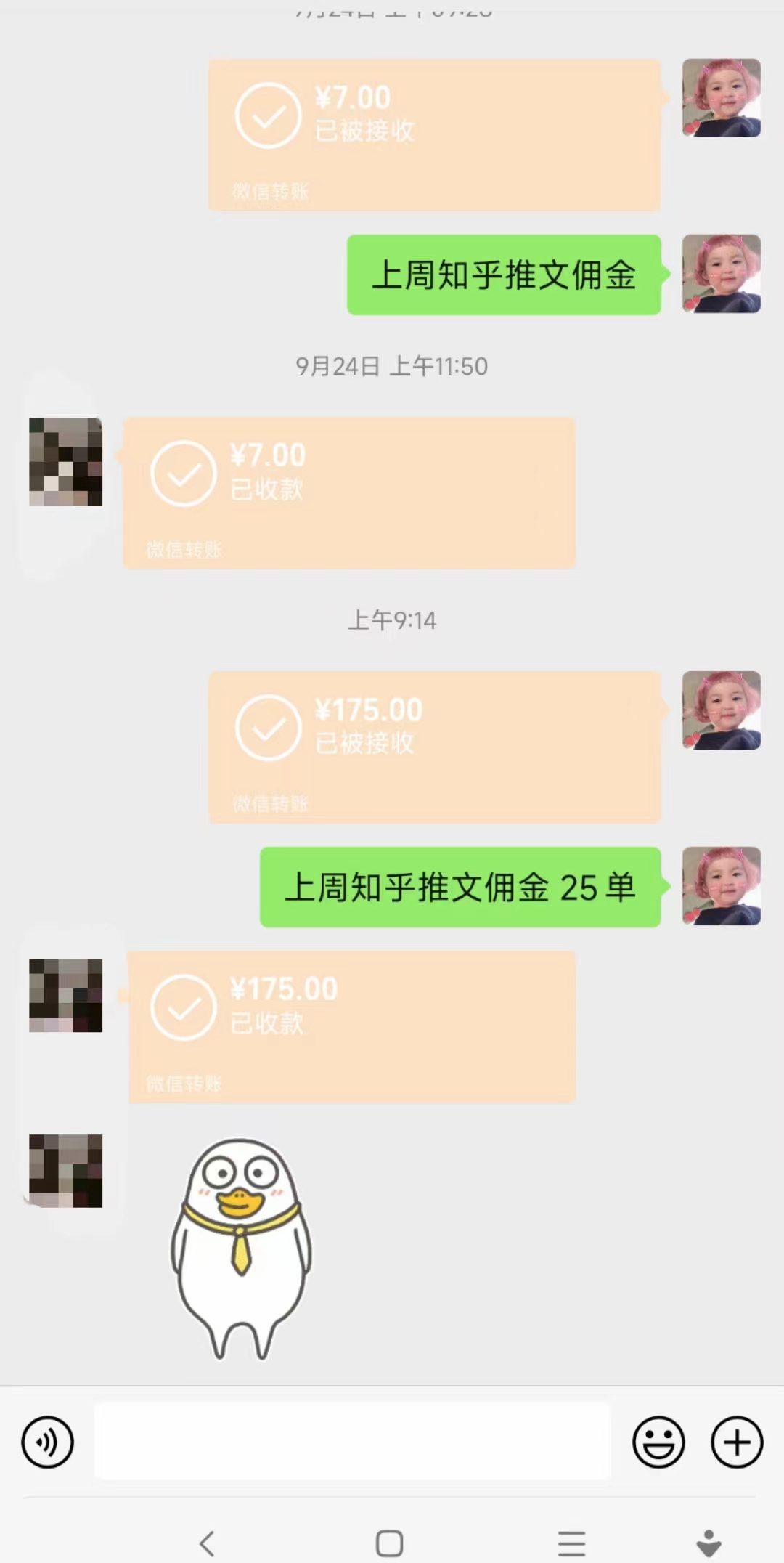Open contact avatar beside the duck sticker
Viewport: 784px width, 1563px height.
click(x=65, y=1171)
